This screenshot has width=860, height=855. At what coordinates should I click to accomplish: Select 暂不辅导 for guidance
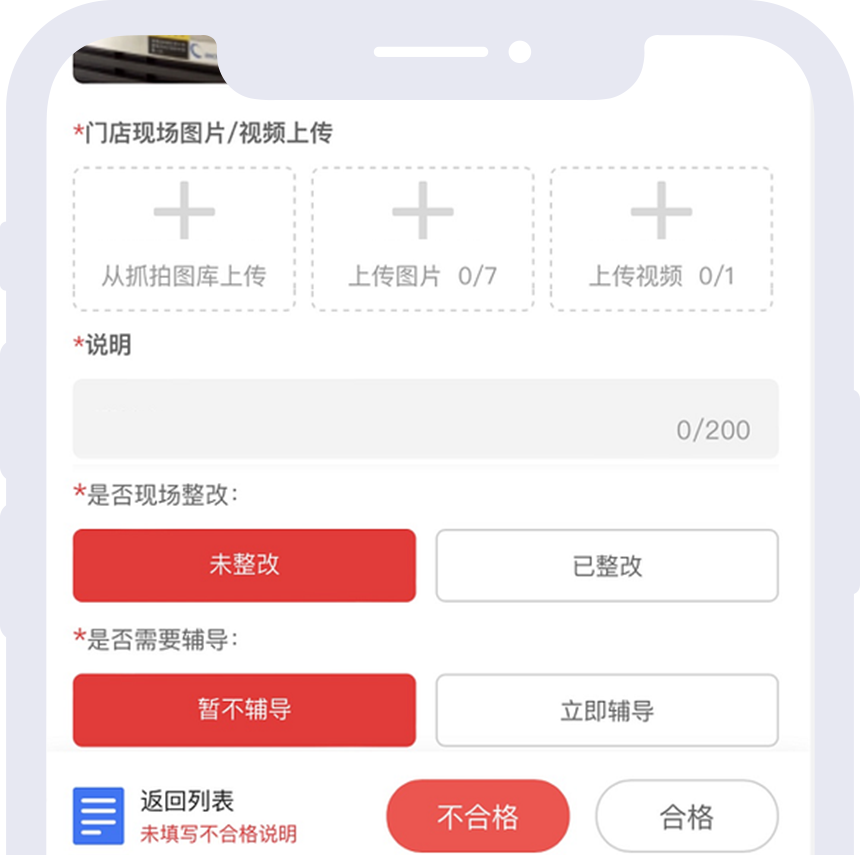pos(244,710)
